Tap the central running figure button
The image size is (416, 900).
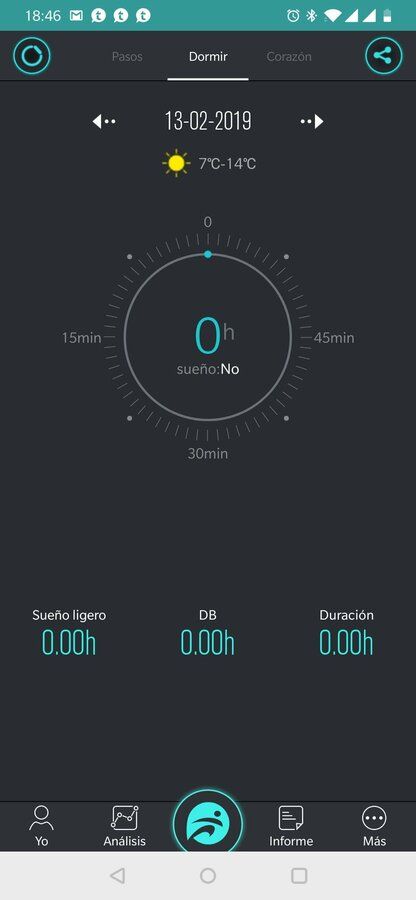(x=208, y=825)
